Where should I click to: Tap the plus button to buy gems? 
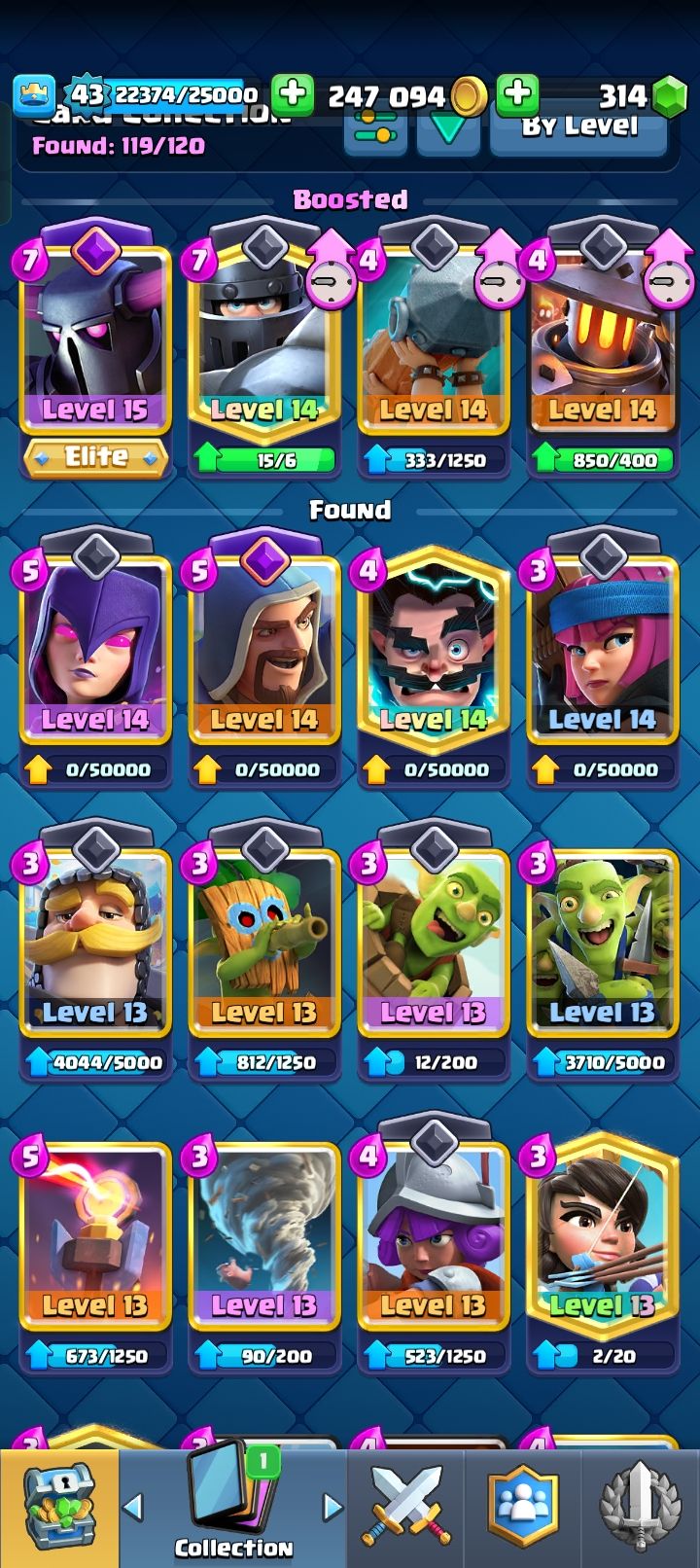517,94
